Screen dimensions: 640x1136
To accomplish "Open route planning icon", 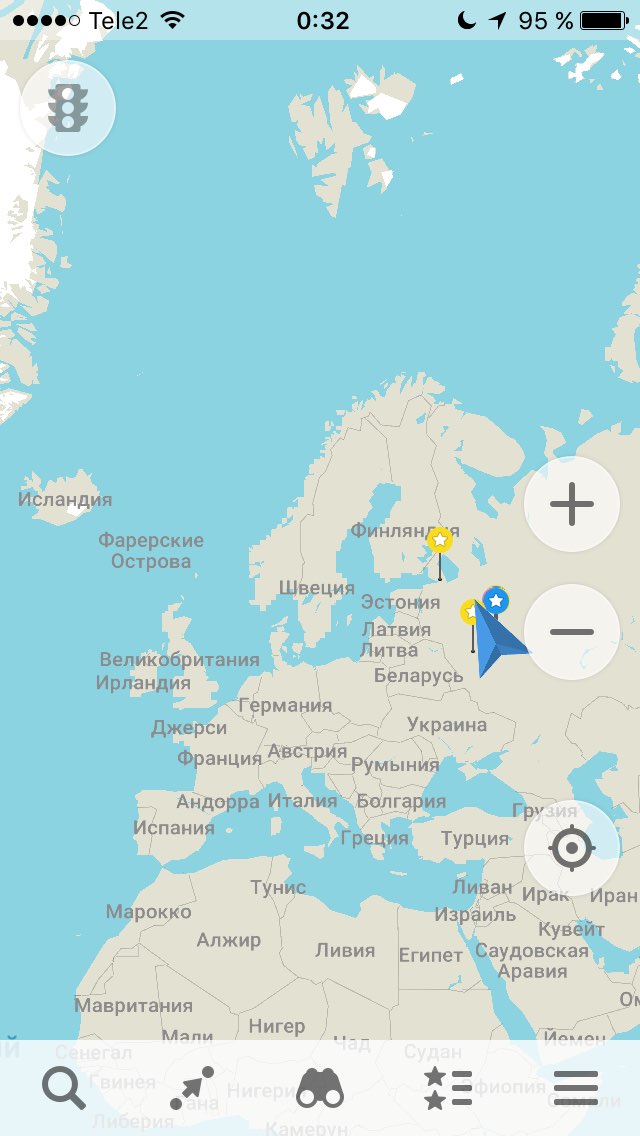I will point(192,1088).
